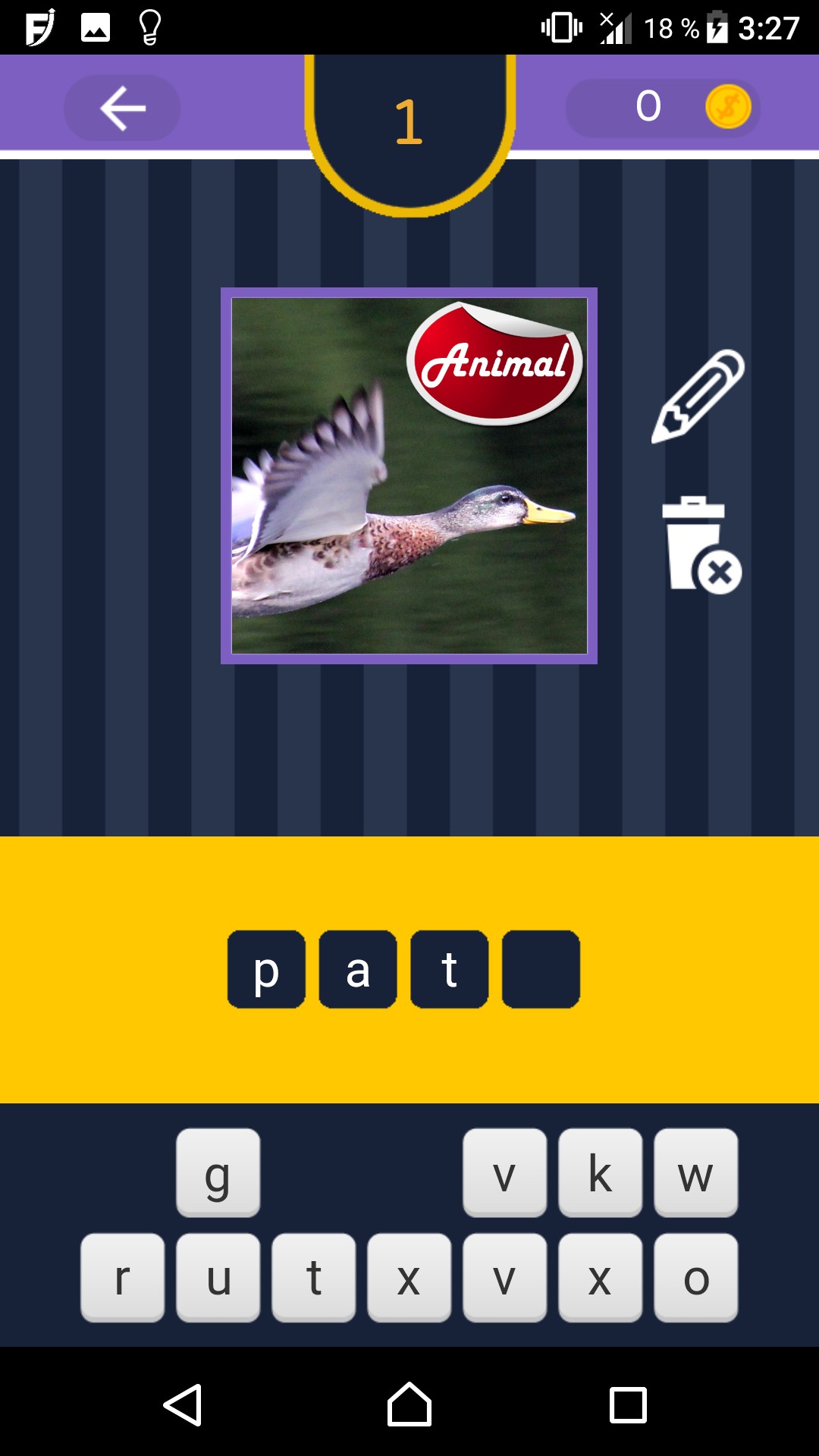
Task: Pick letter g from the letter bank
Action: coord(218,1172)
